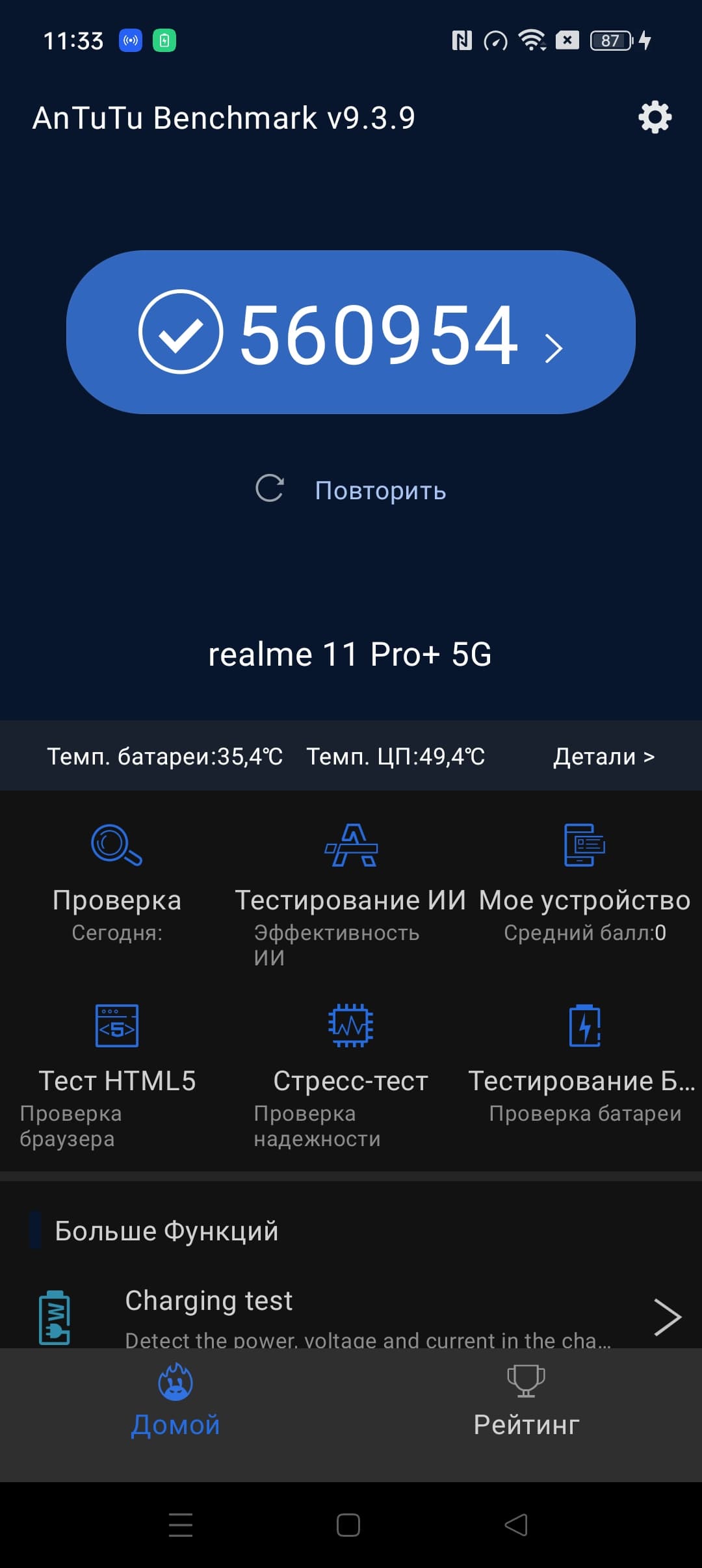The image size is (702, 1568).
Task: Launch Тест HTML5 browser check
Action: (117, 1066)
